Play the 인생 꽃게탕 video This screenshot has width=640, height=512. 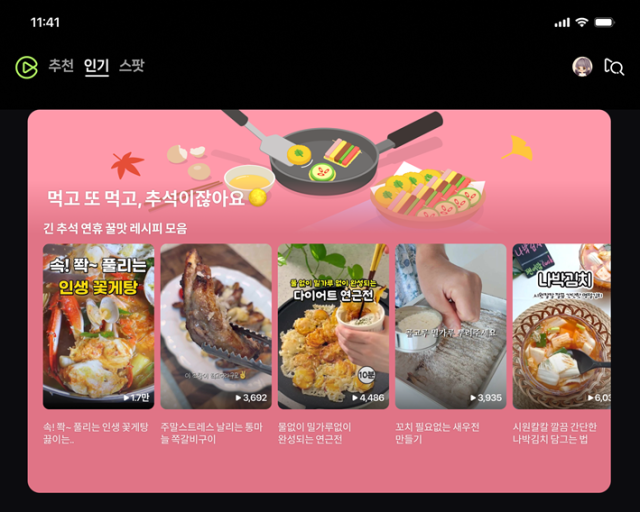click(x=98, y=326)
